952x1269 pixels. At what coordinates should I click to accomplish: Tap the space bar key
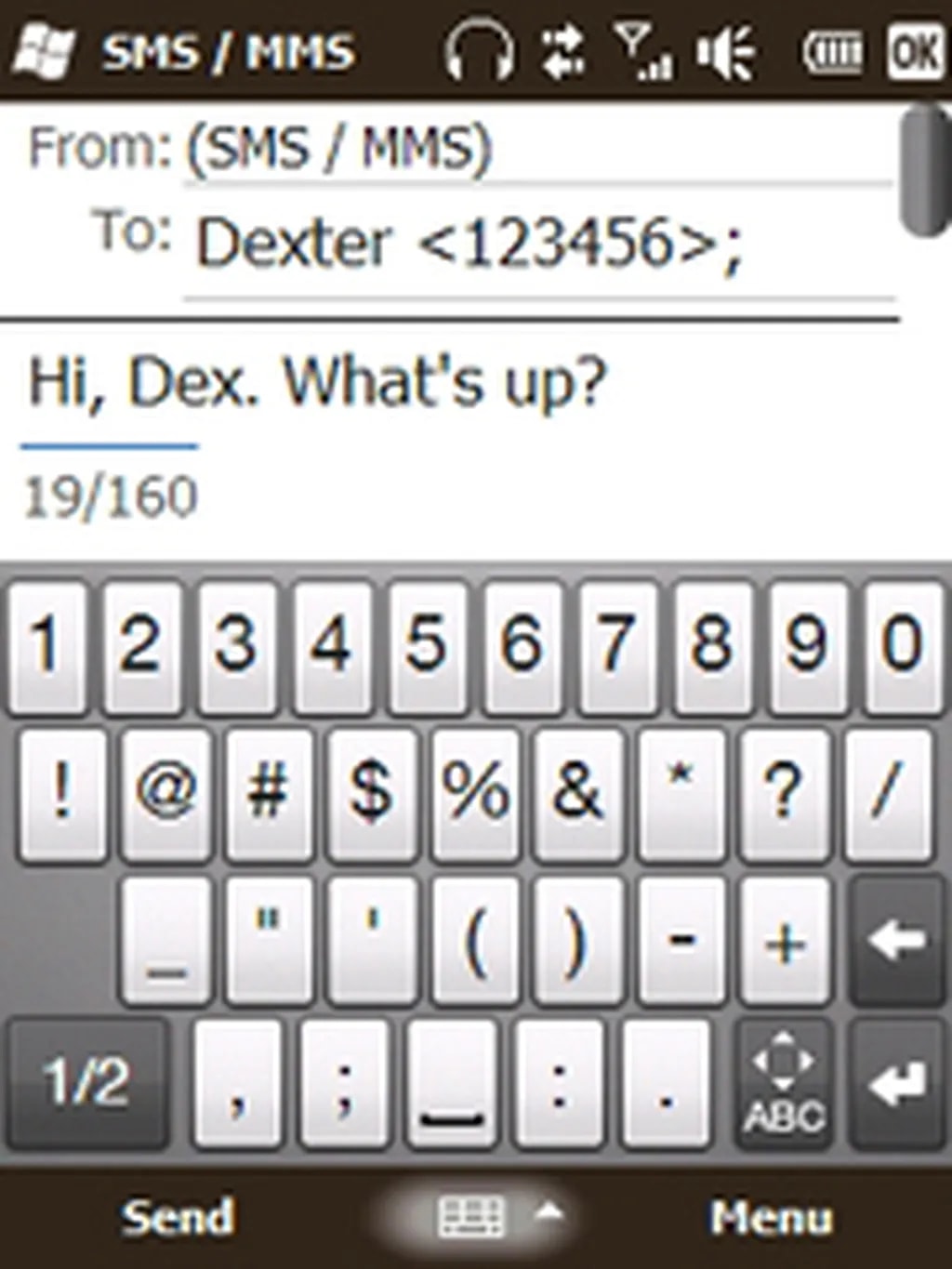click(451, 1083)
